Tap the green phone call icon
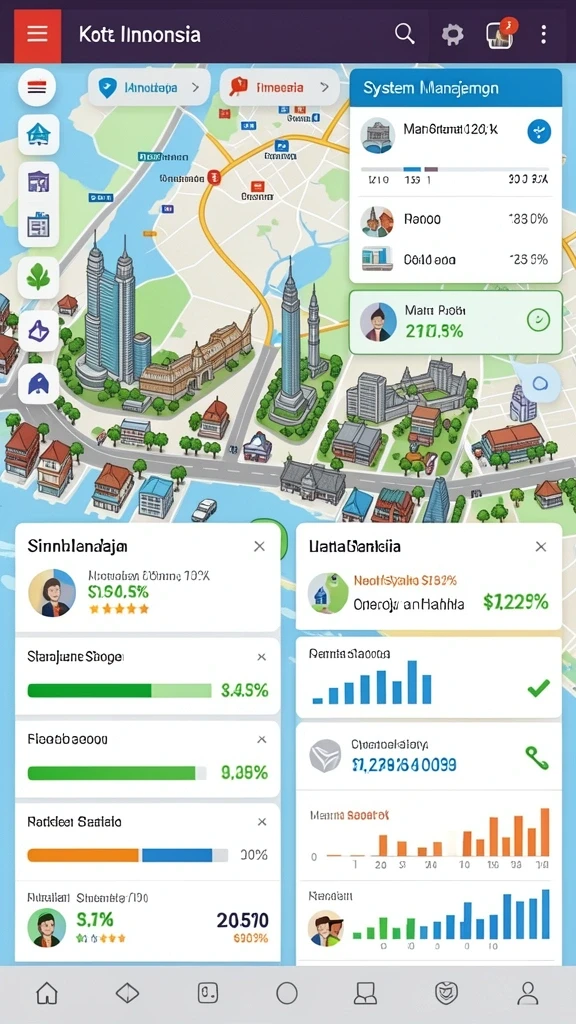The width and height of the screenshot is (576, 1024). tap(537, 758)
